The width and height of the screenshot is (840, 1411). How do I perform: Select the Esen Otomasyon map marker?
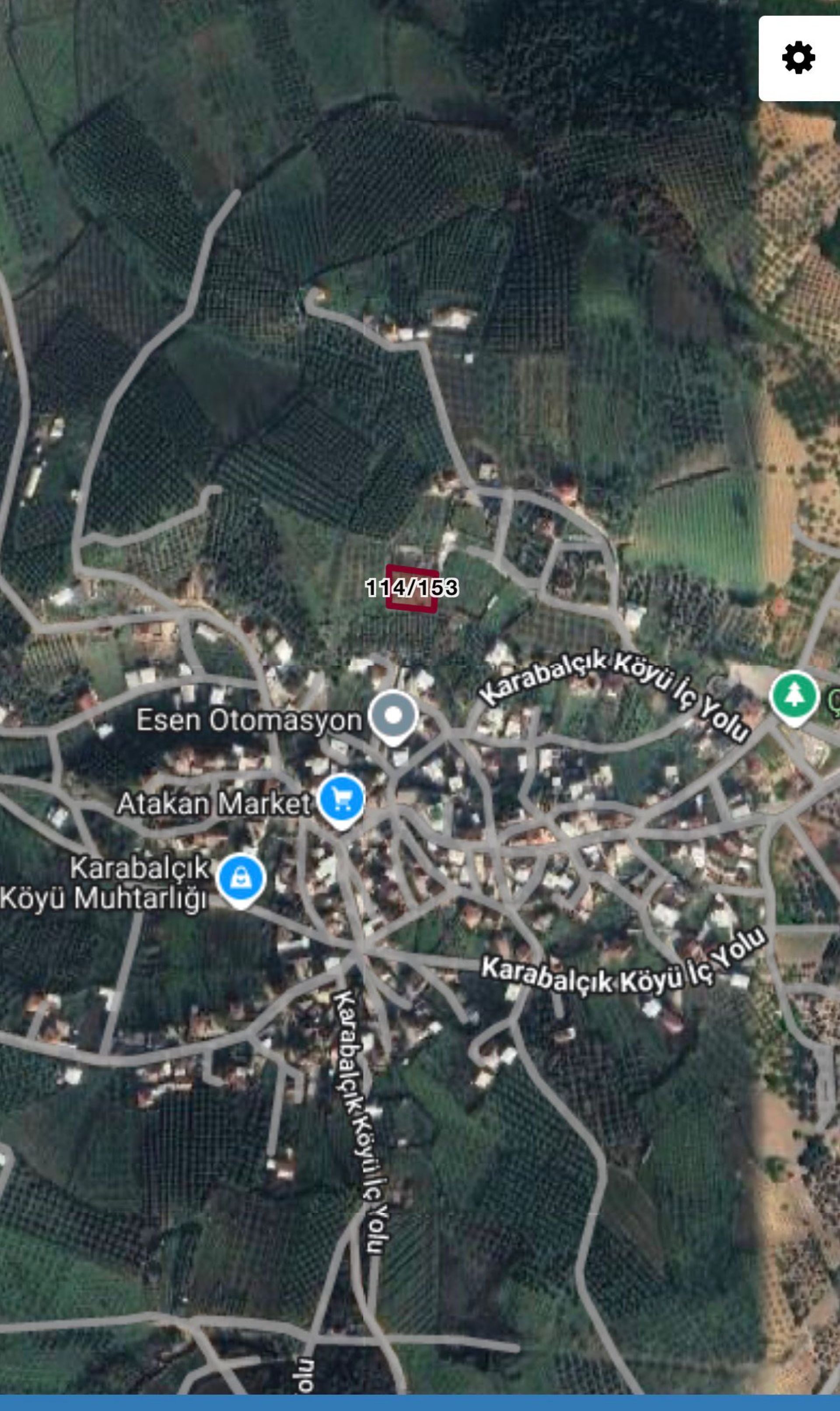[393, 716]
